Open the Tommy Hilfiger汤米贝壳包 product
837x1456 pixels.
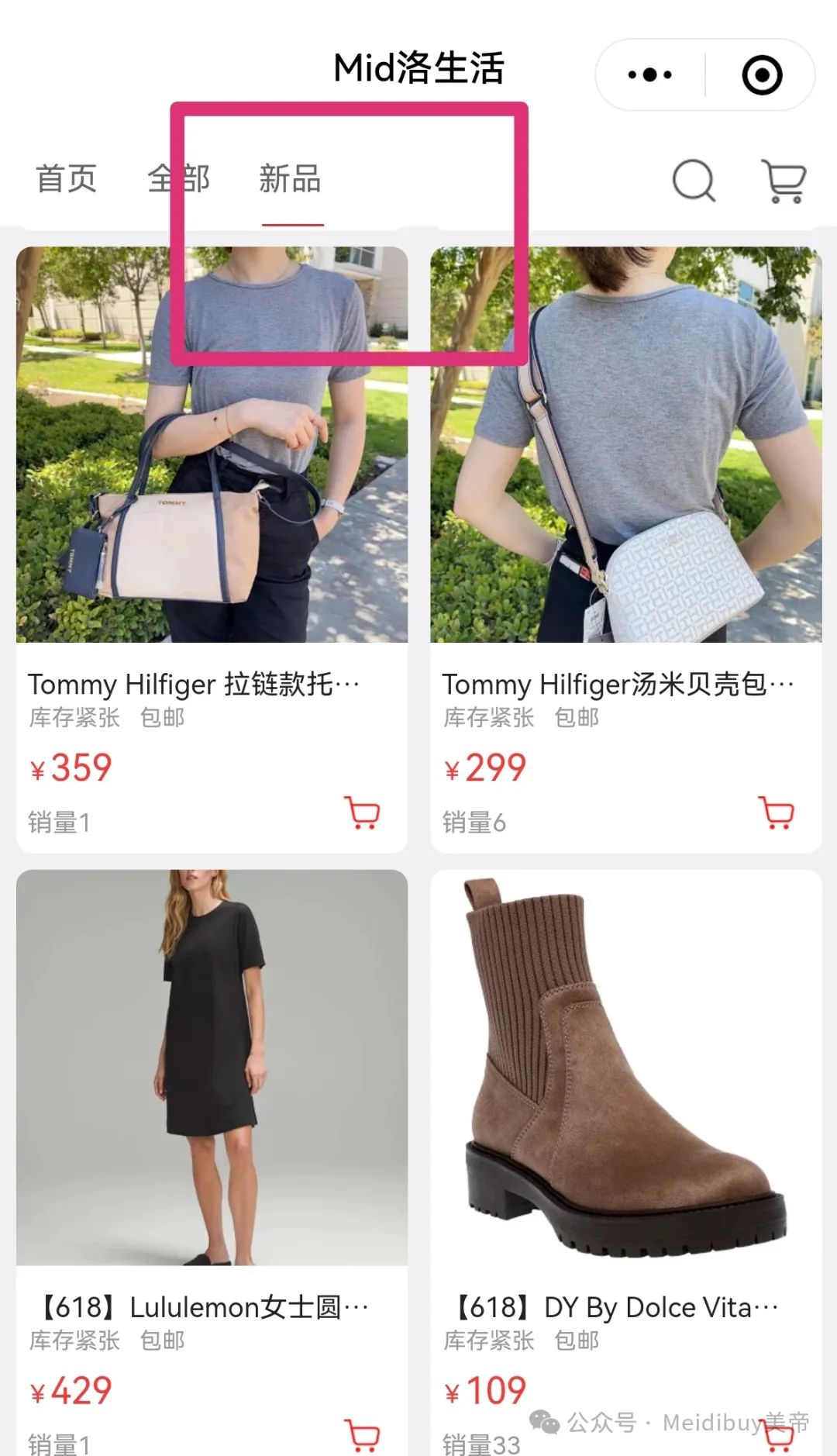click(626, 550)
